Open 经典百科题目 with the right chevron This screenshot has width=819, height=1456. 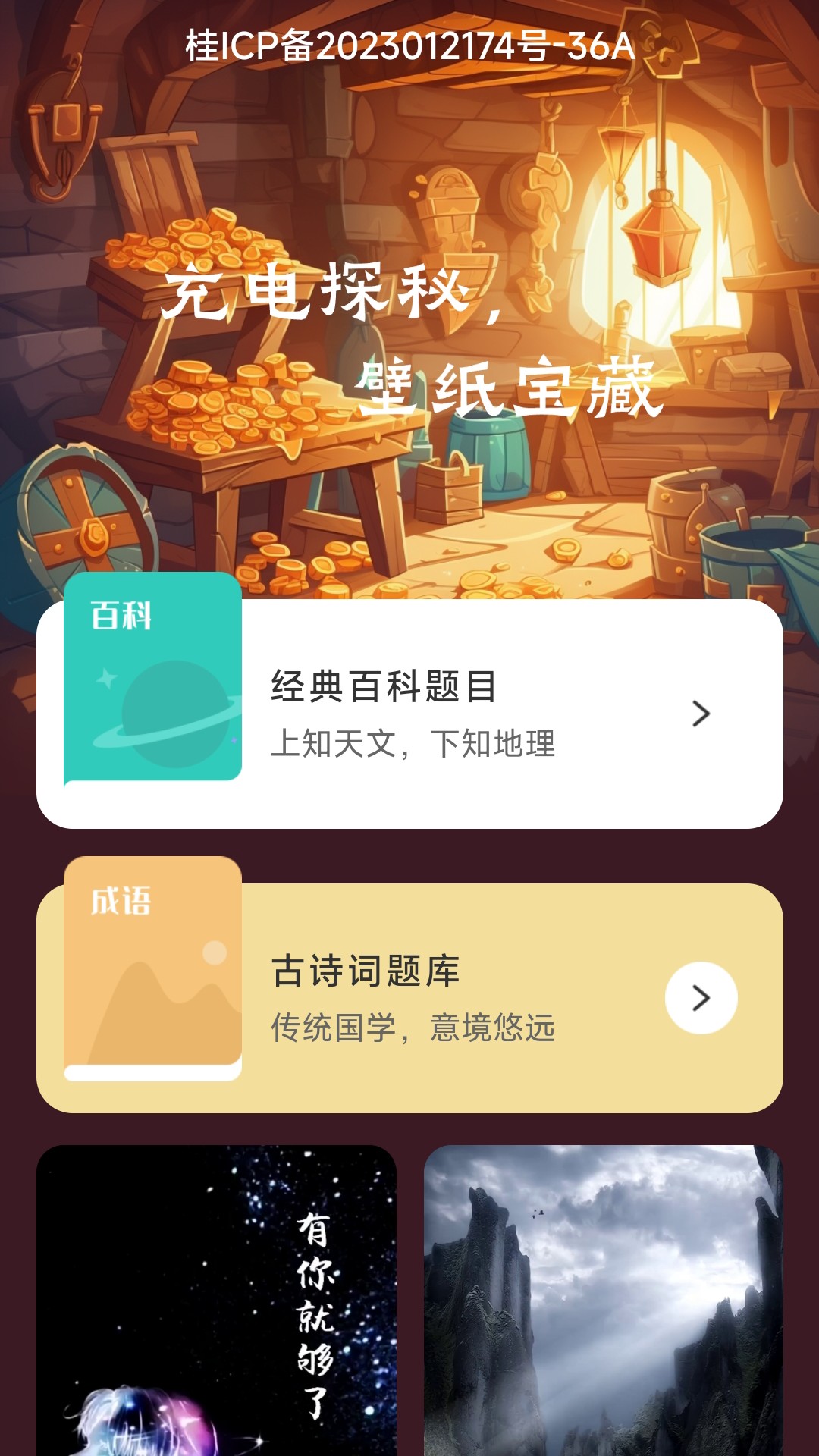pos(701,713)
